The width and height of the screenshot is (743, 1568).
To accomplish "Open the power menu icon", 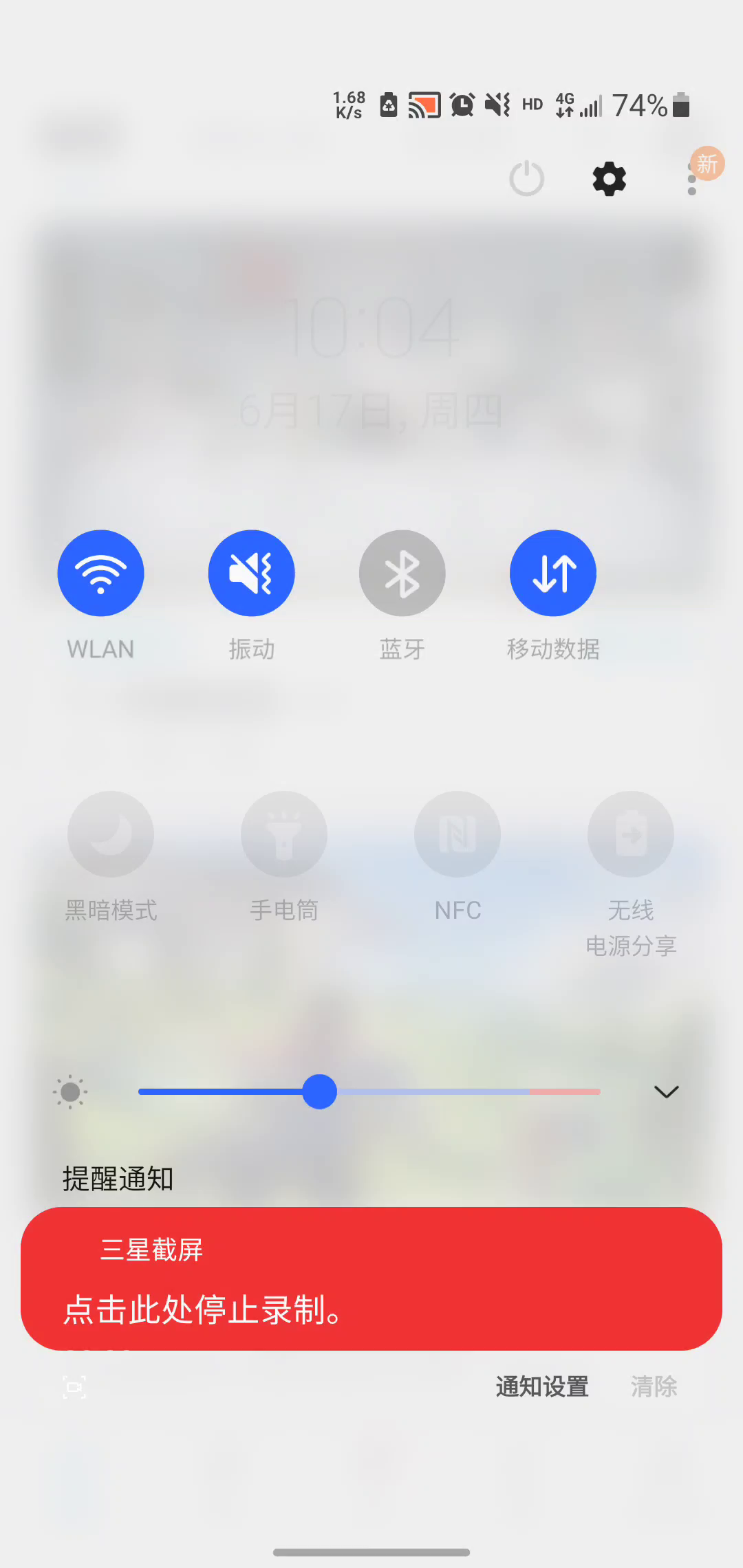I will [x=526, y=179].
